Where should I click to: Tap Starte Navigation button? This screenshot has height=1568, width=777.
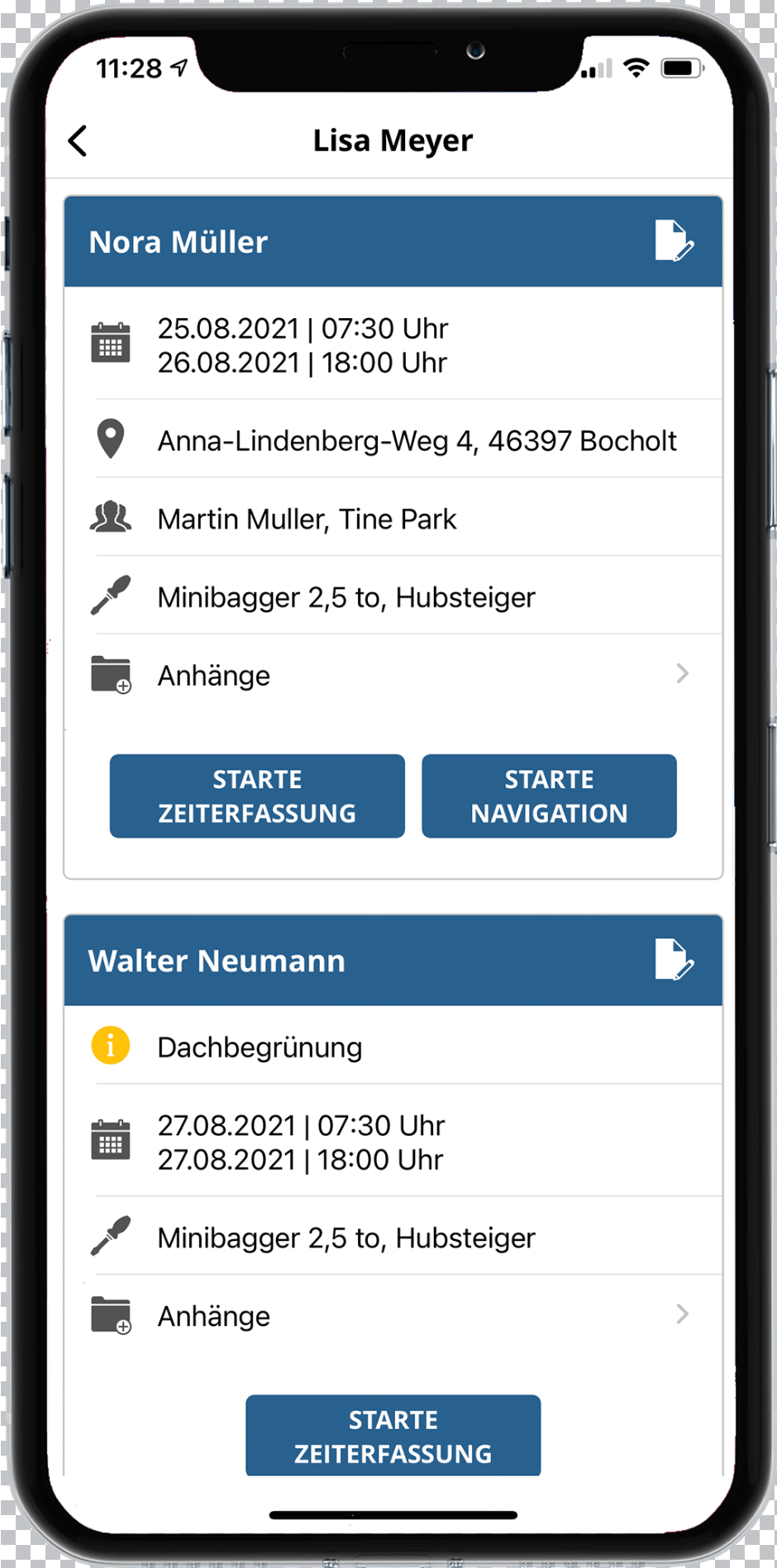pos(549,796)
